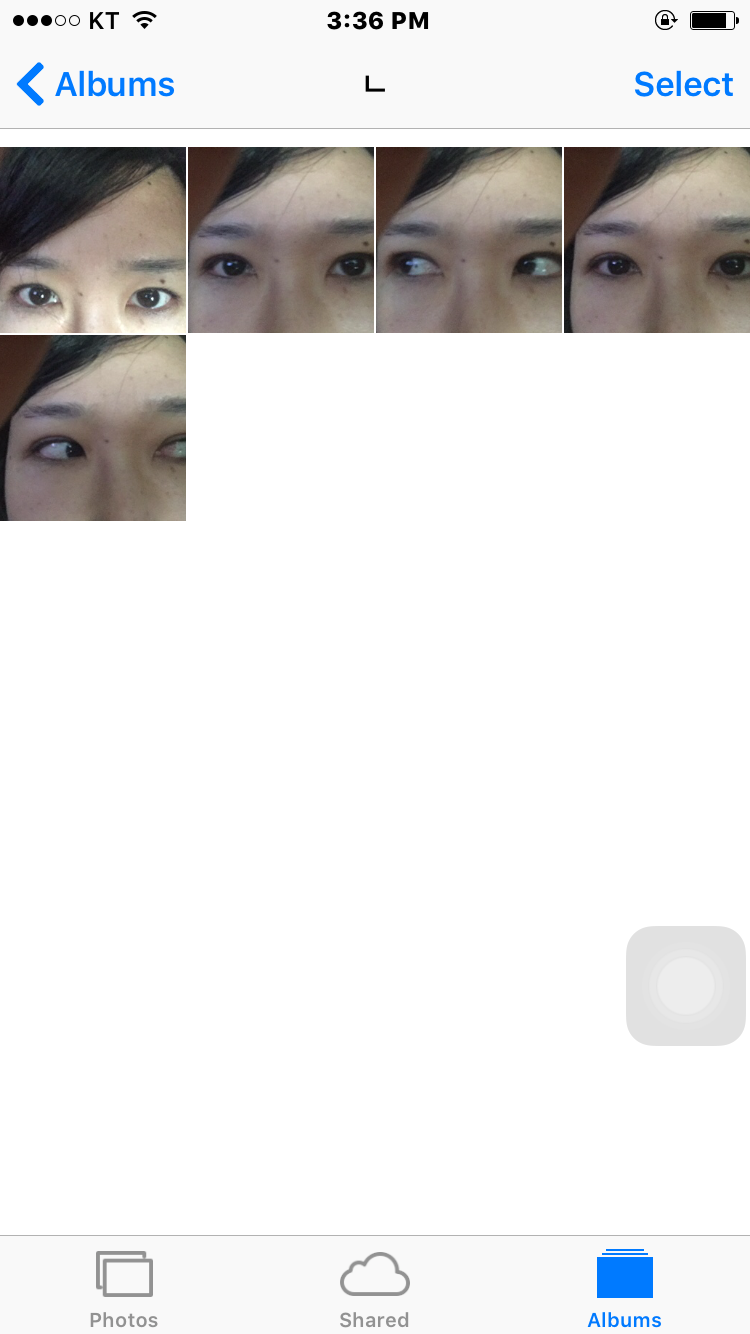Open the second photo in the first row
Viewport: 750px width, 1334px height.
[x=281, y=240]
